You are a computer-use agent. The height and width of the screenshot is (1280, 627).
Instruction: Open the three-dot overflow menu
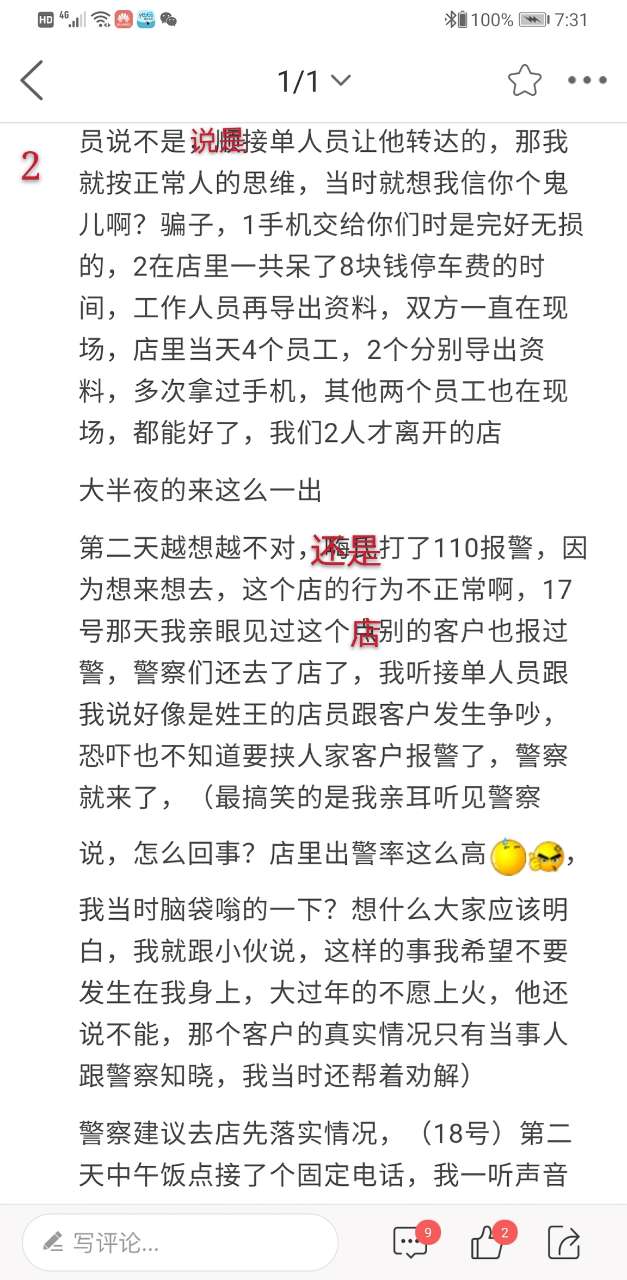tap(587, 80)
